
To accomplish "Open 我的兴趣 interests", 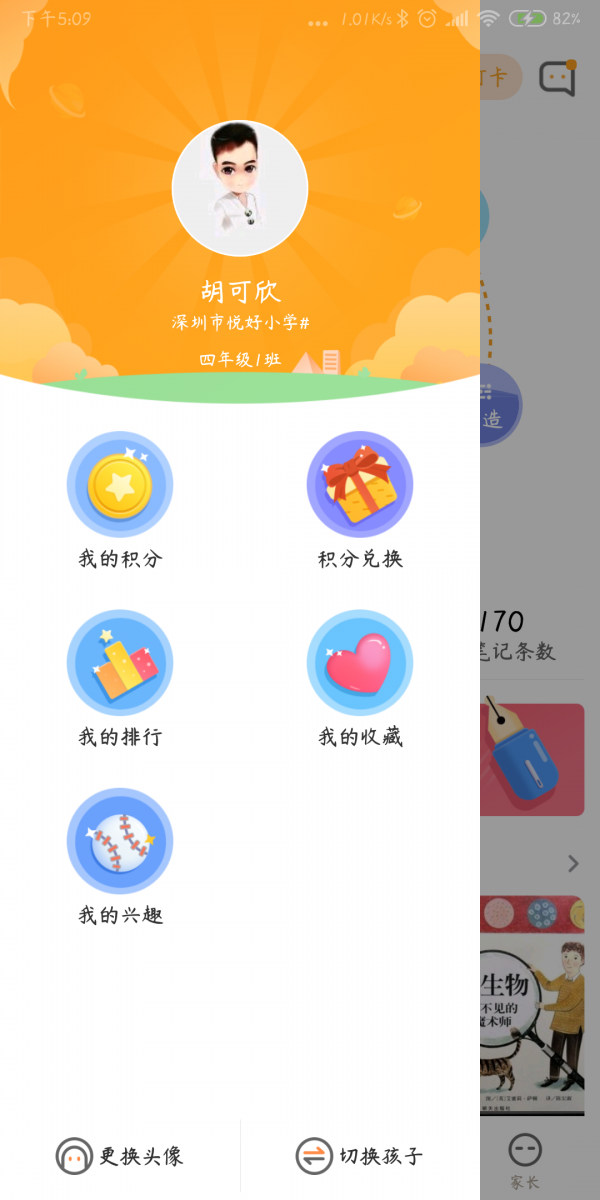I will (x=120, y=841).
